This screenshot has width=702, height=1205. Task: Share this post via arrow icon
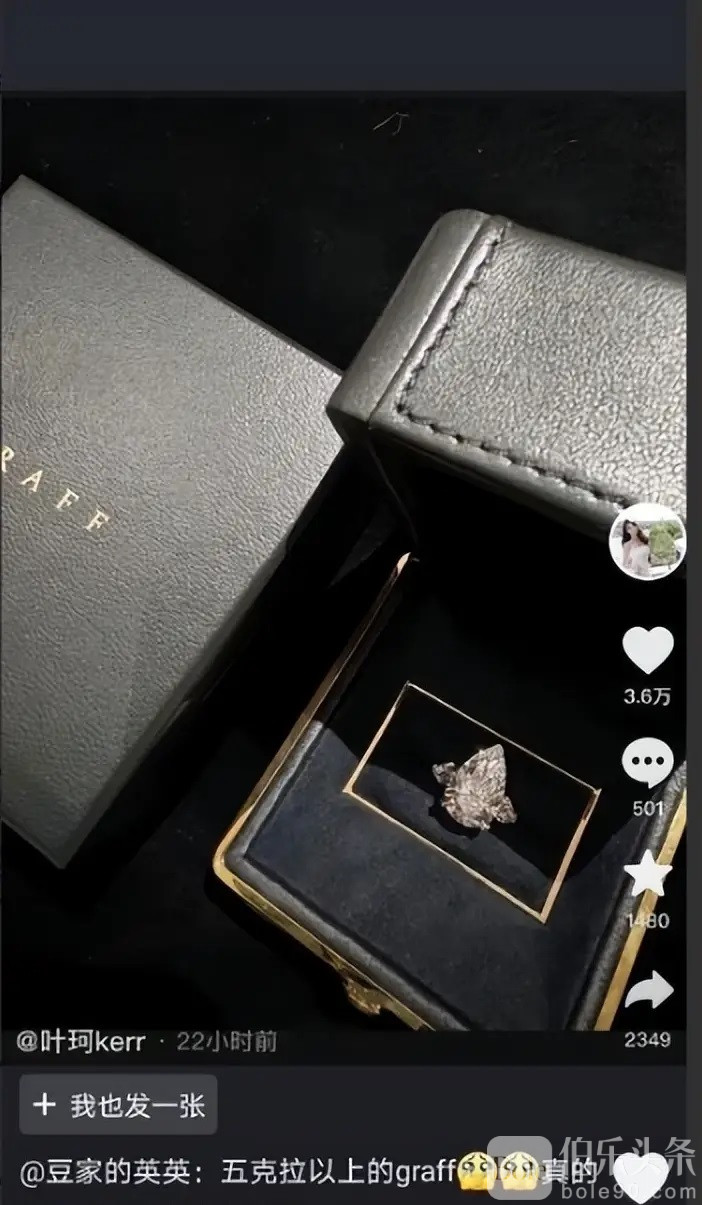pos(647,992)
